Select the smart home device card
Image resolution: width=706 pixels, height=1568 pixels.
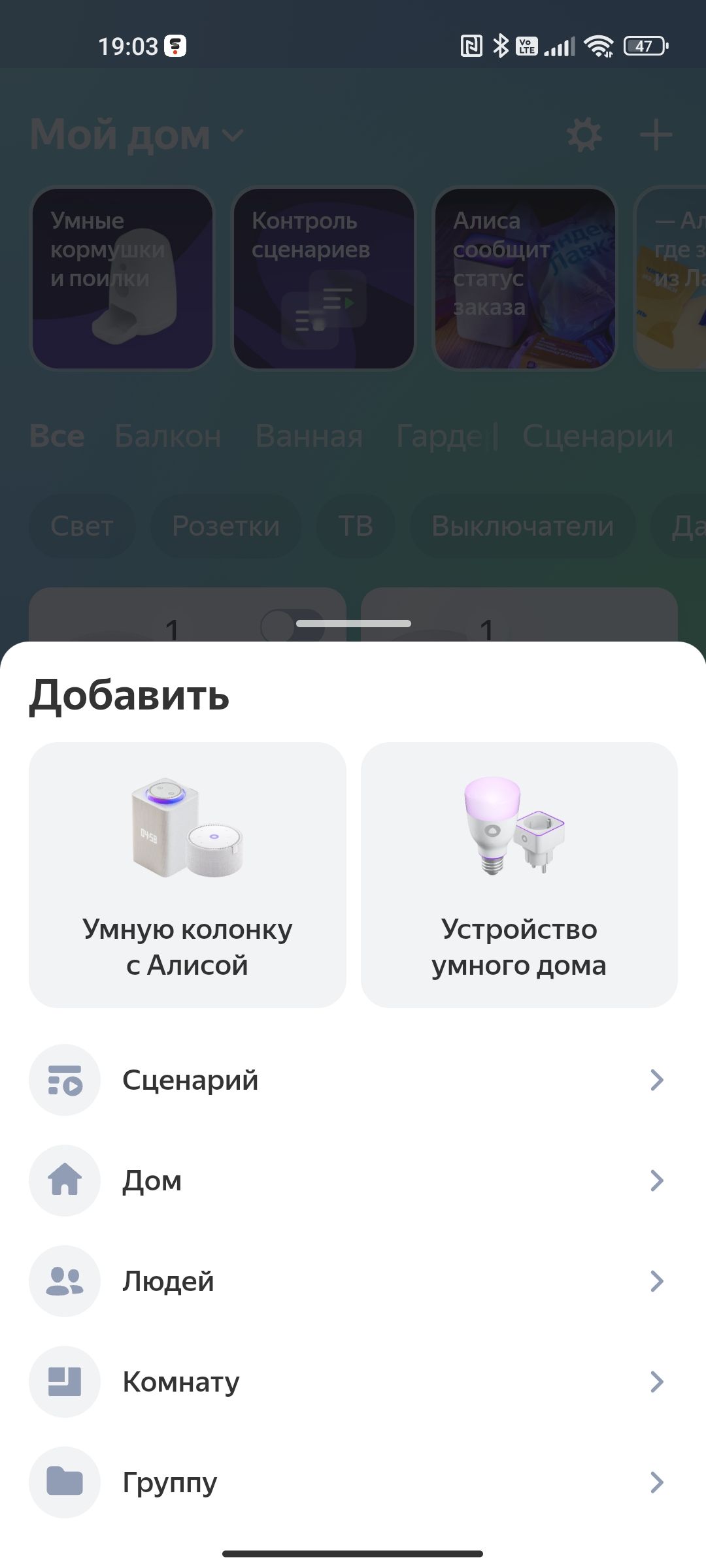pos(519,874)
